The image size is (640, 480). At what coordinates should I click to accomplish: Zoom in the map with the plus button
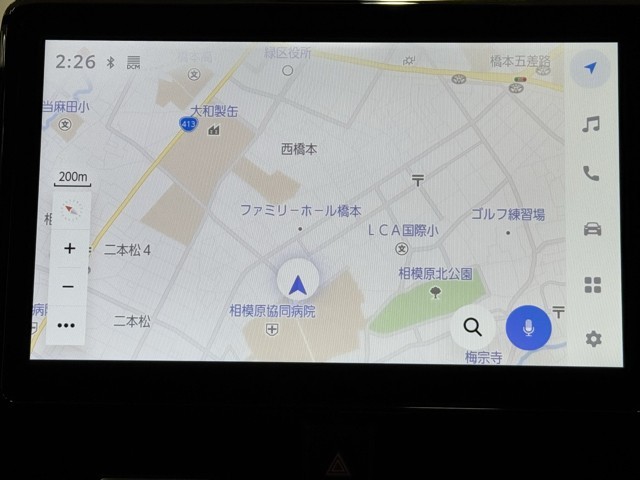pos(69,249)
